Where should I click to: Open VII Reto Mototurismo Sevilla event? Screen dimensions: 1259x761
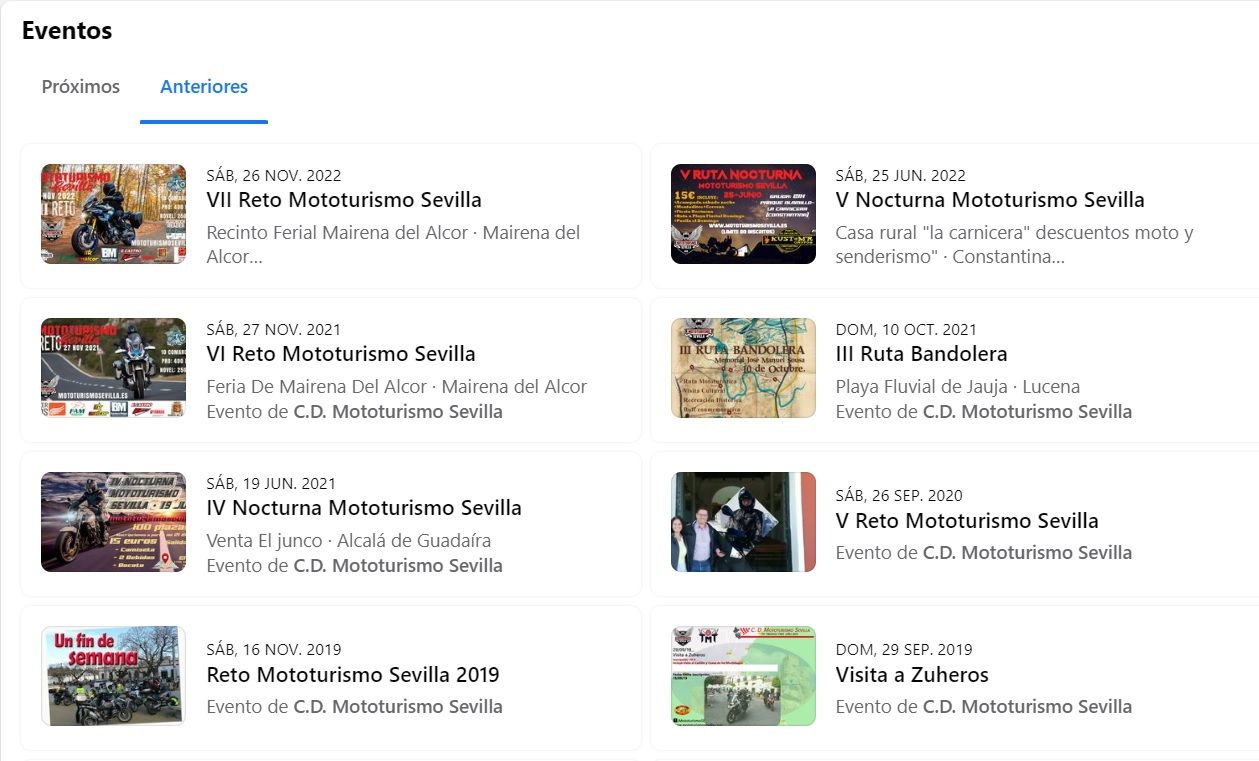[x=343, y=200]
